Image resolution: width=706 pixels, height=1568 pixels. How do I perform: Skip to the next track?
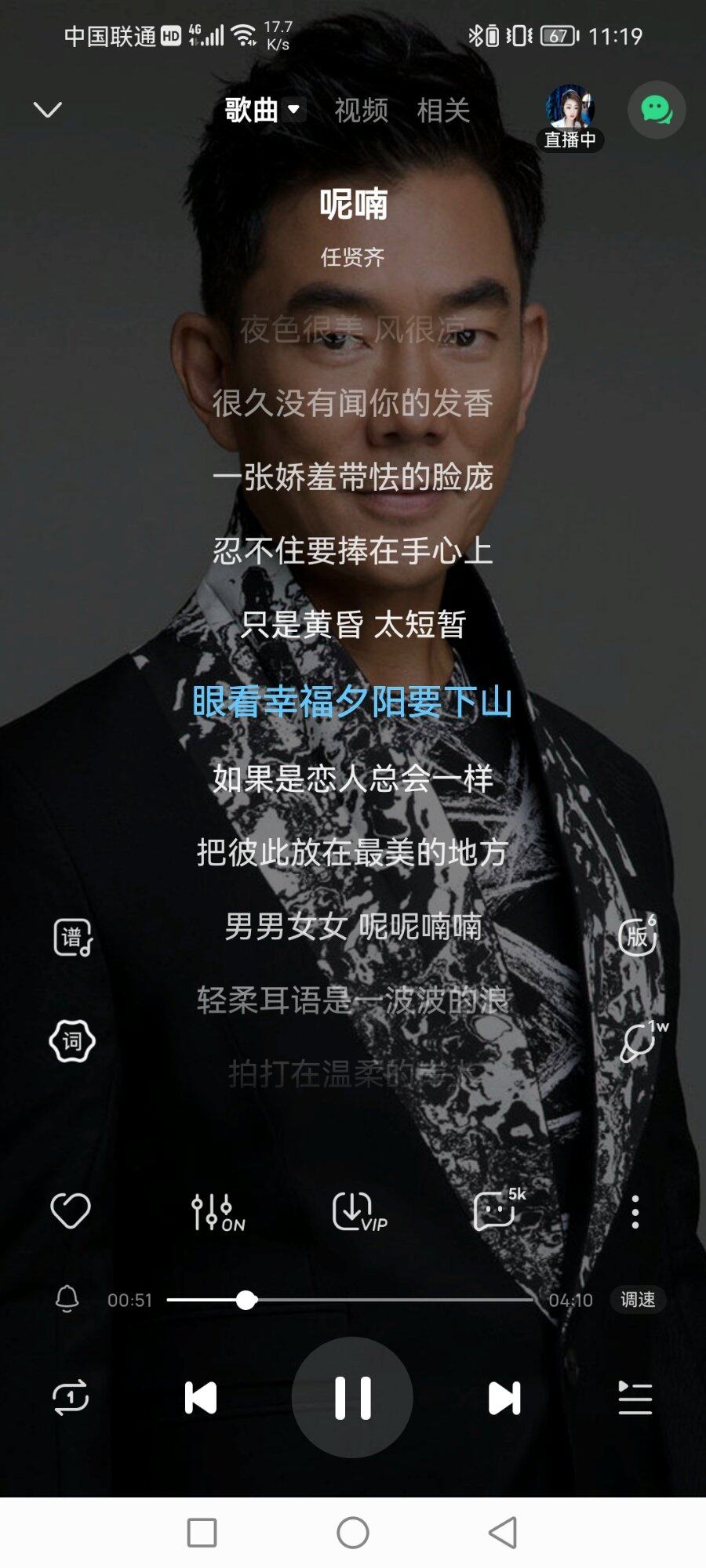point(504,1398)
